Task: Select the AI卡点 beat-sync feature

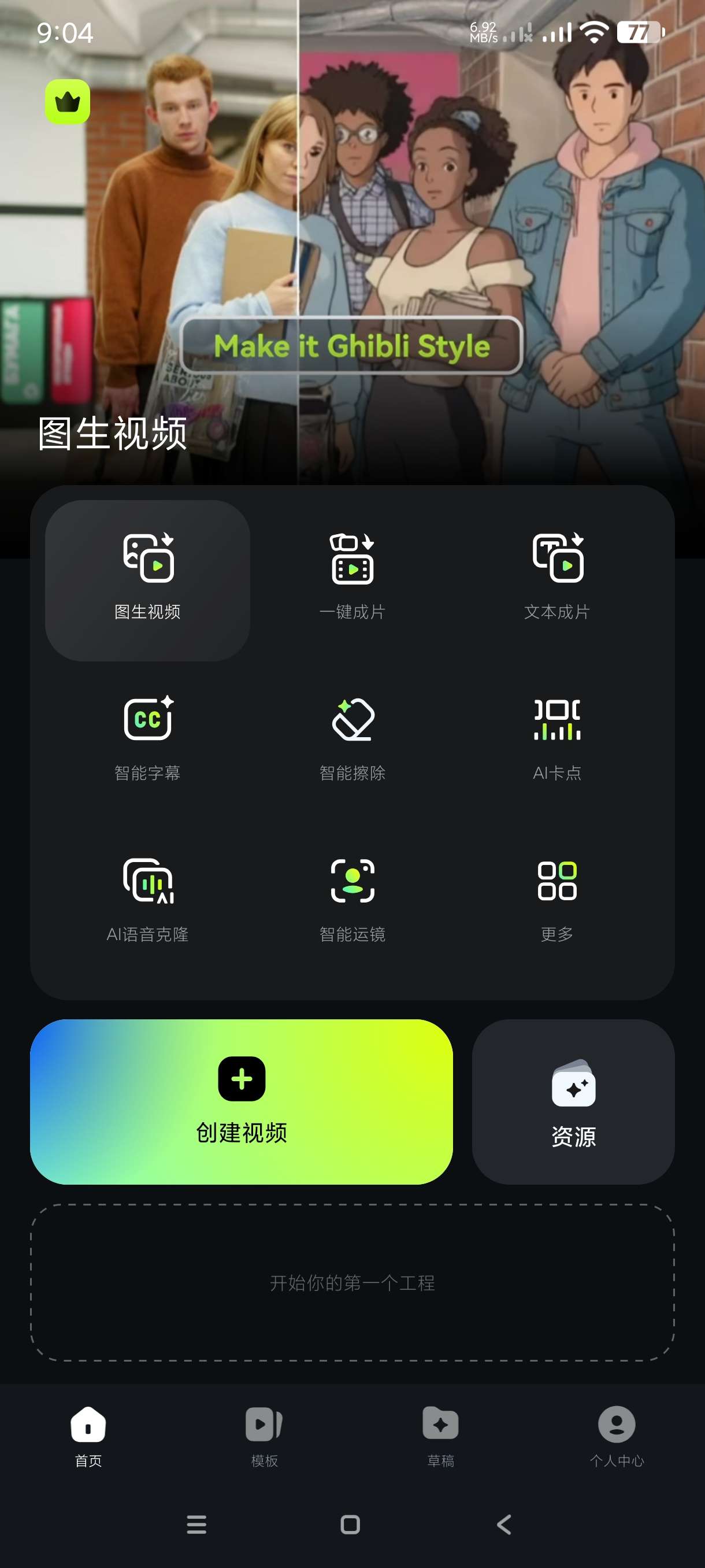Action: pos(556,737)
